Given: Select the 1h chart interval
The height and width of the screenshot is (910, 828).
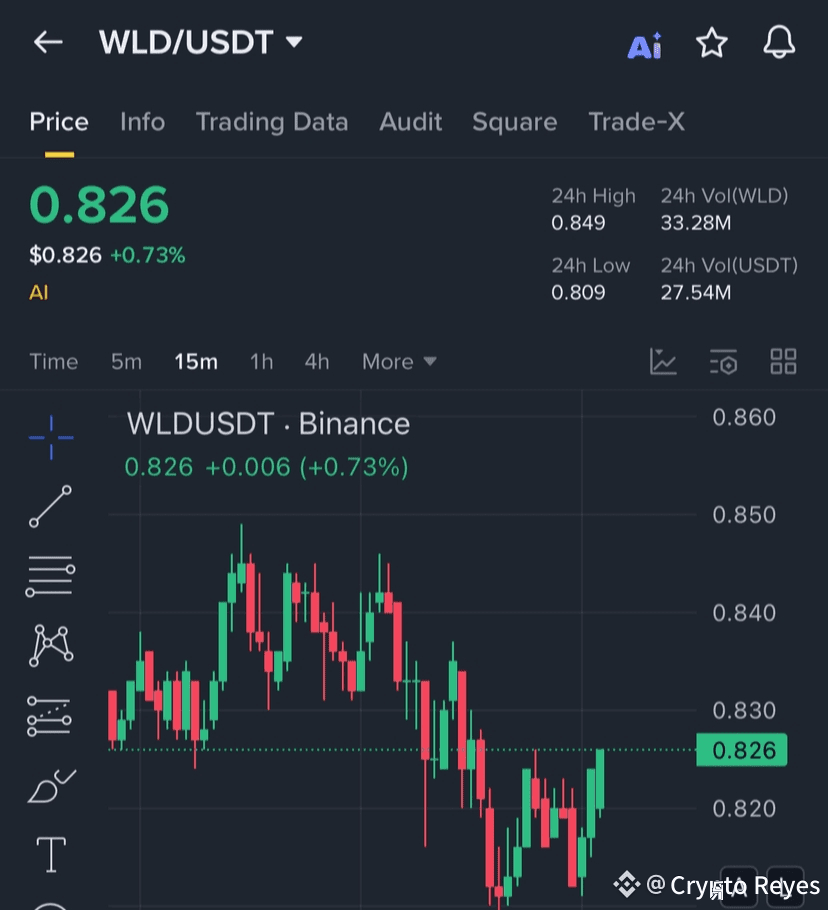Looking at the screenshot, I should (x=261, y=362).
